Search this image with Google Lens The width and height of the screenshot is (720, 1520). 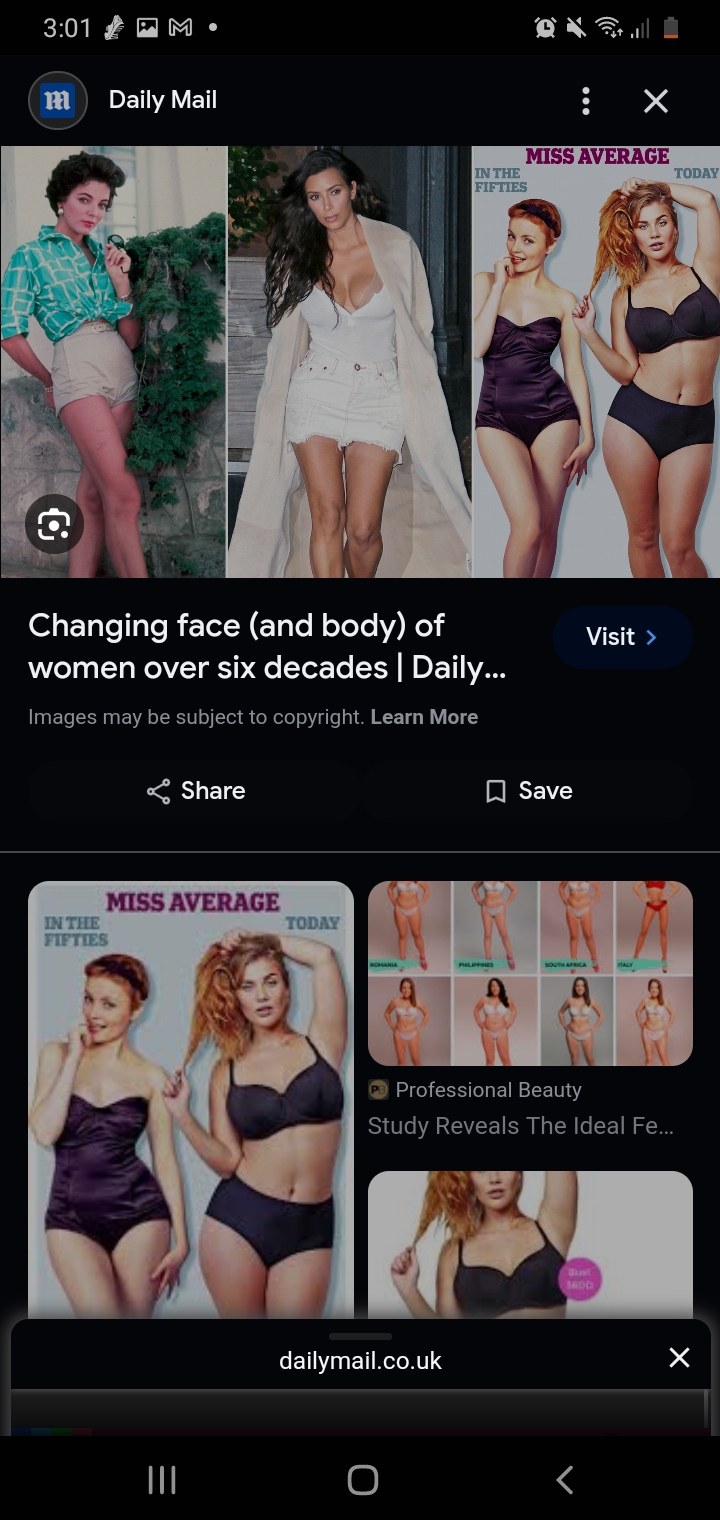(54, 524)
